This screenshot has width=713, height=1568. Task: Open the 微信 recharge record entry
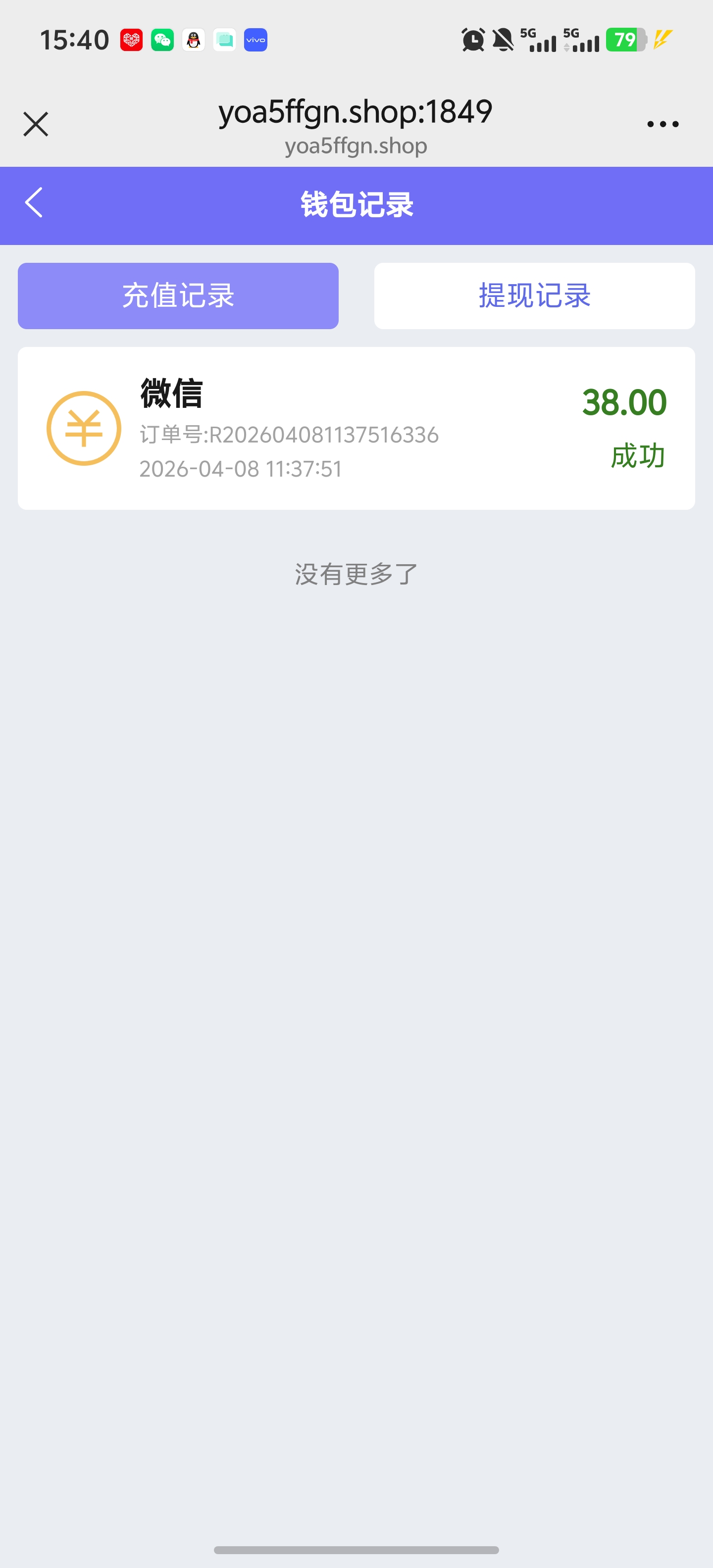[356, 427]
